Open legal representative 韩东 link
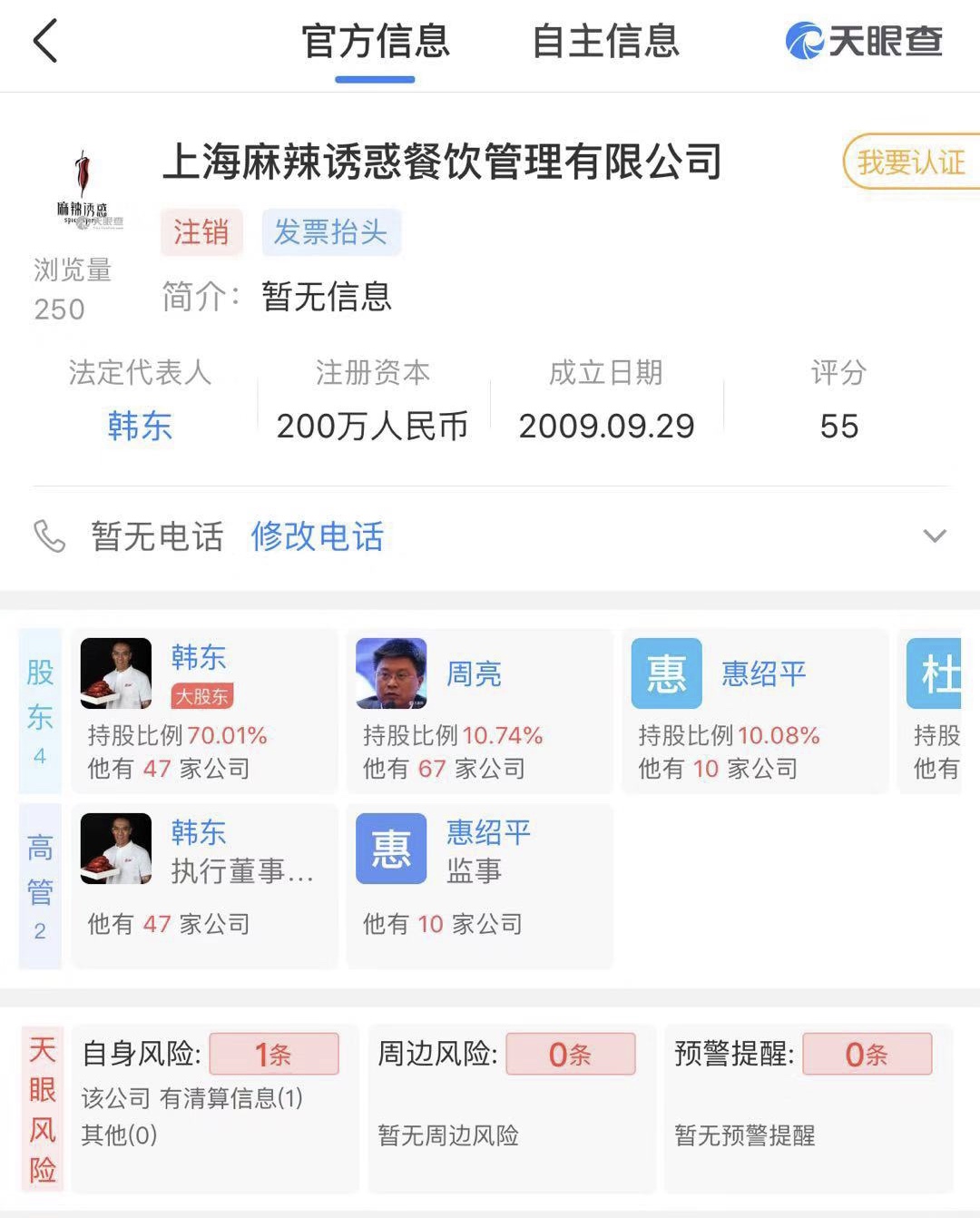Screen dimensions: 980x1218 [140, 426]
